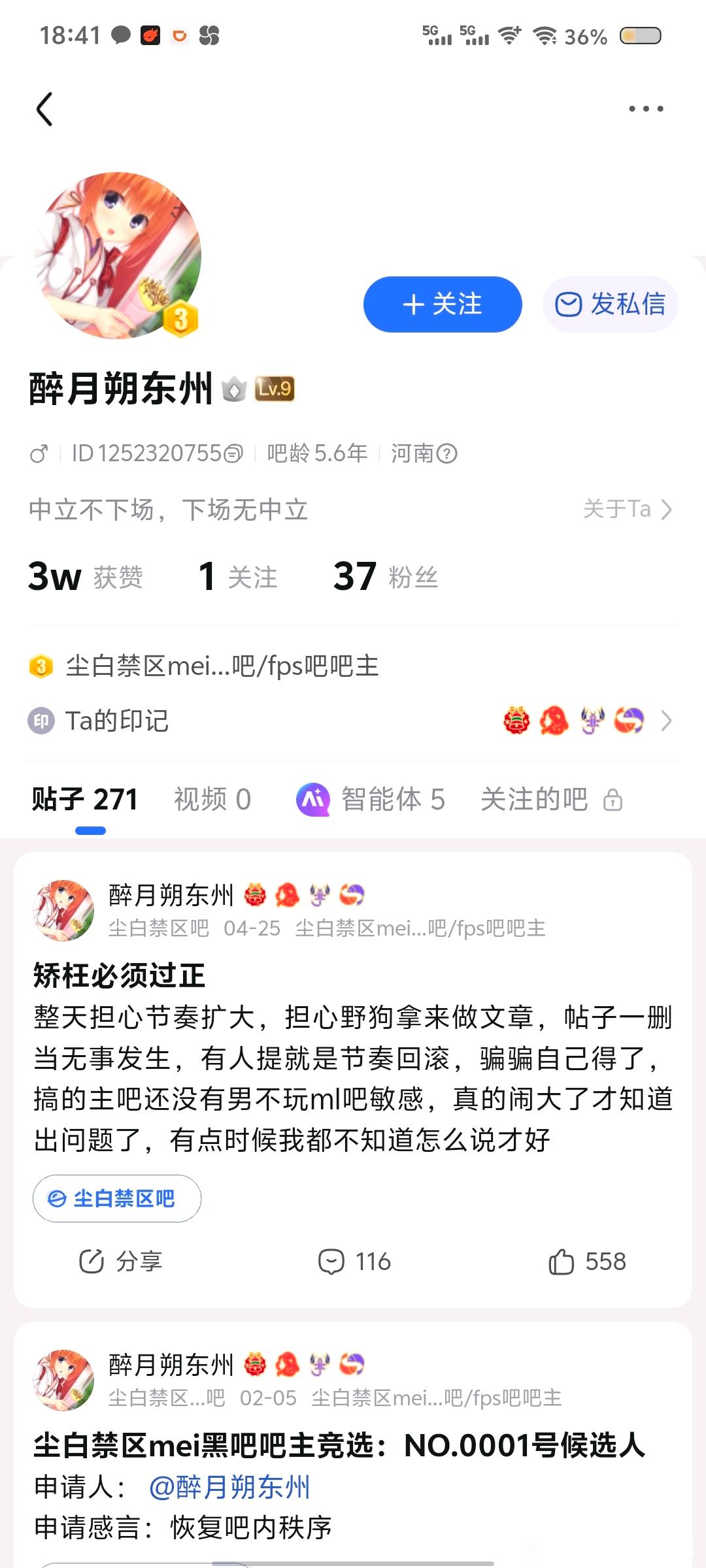Open the three-dot overflow menu

click(646, 109)
